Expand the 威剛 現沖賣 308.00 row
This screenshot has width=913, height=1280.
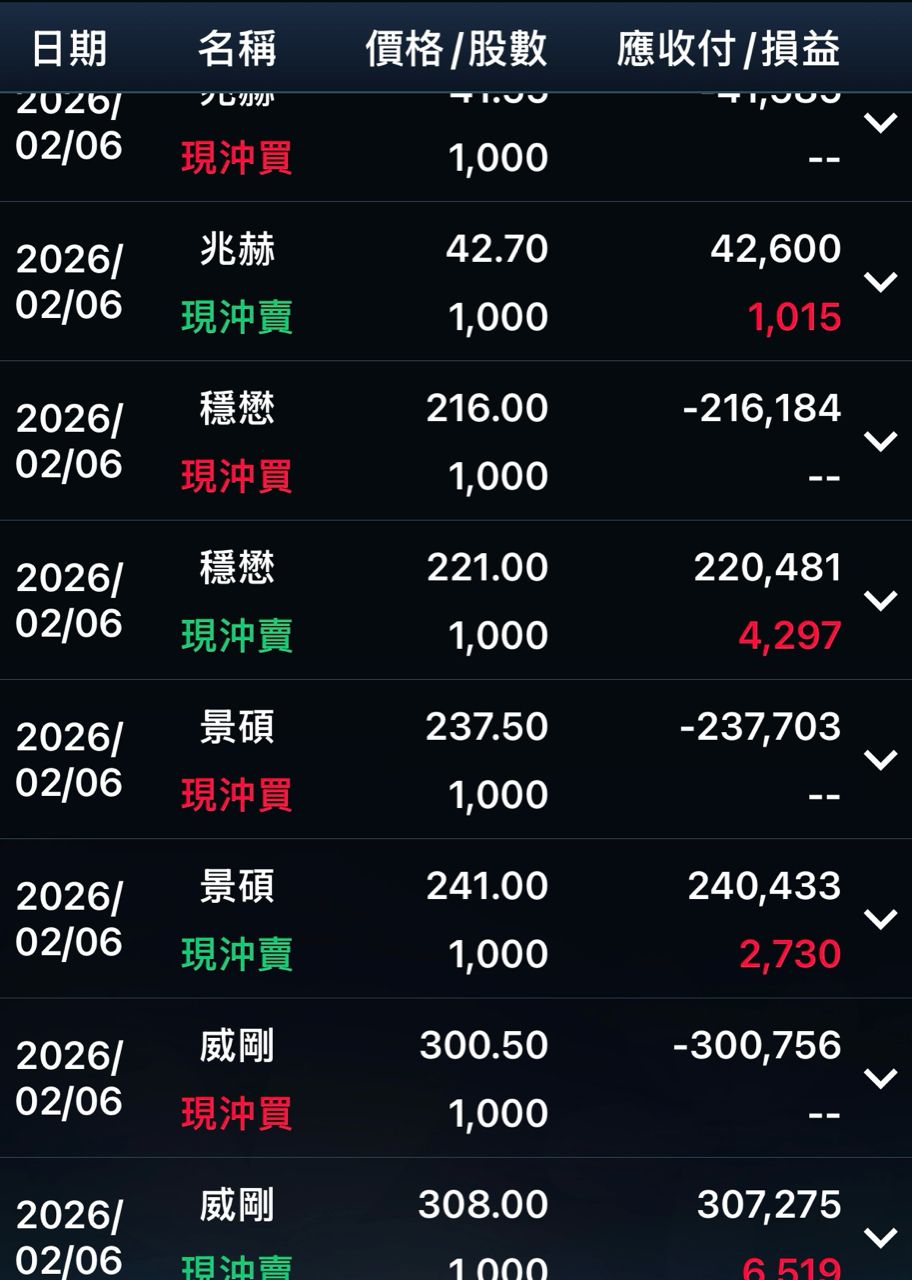pos(880,1237)
